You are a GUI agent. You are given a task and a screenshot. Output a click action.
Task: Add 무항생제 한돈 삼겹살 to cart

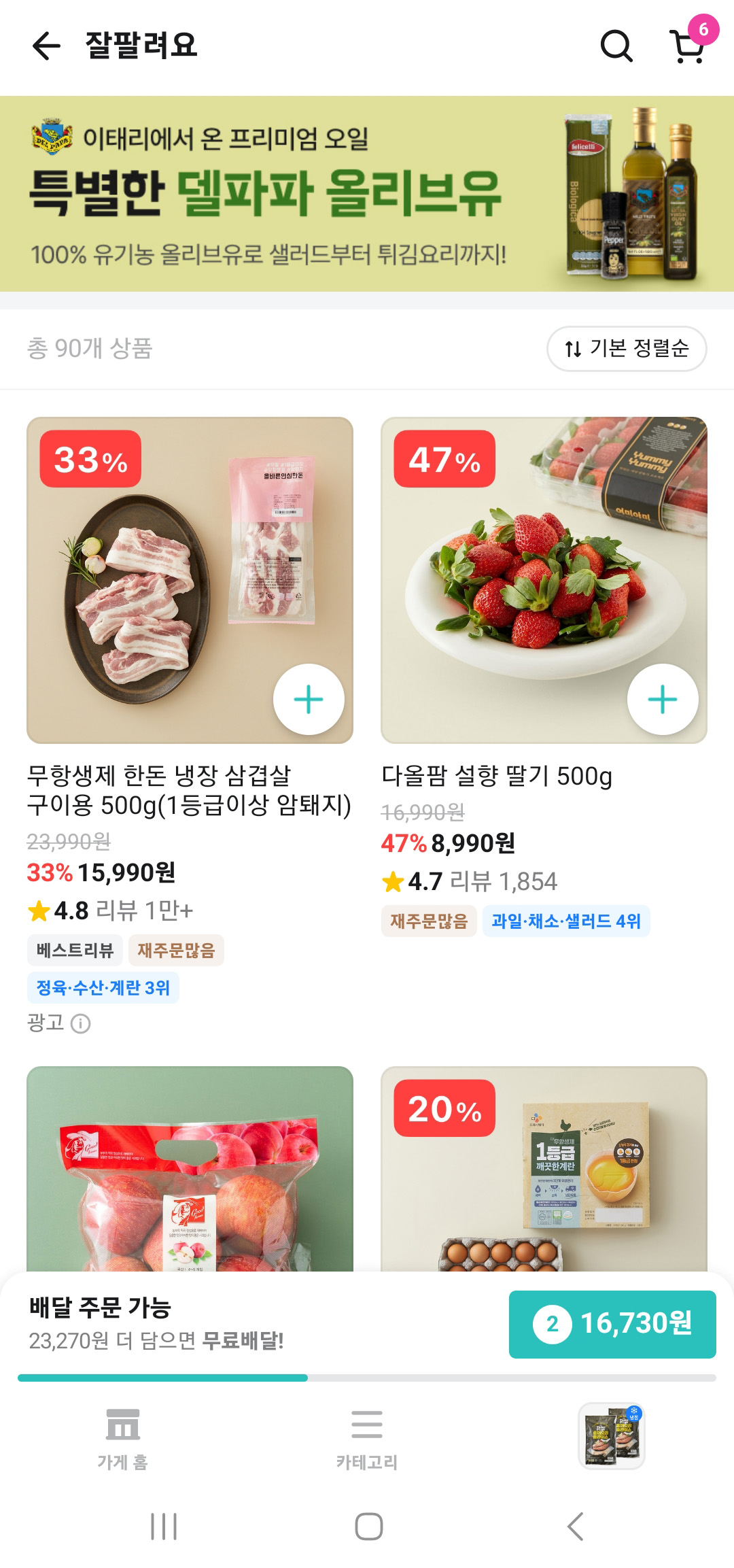click(x=309, y=699)
